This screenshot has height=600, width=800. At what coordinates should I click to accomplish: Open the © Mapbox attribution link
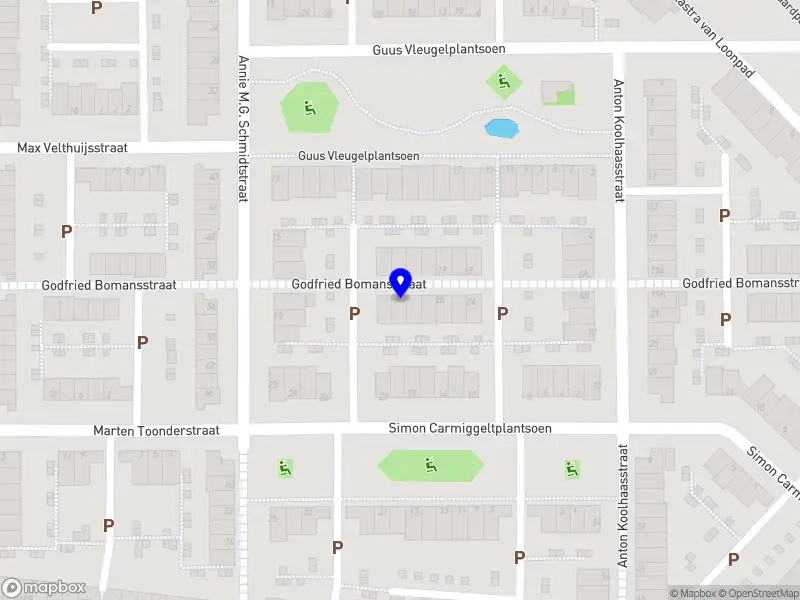[x=693, y=593]
